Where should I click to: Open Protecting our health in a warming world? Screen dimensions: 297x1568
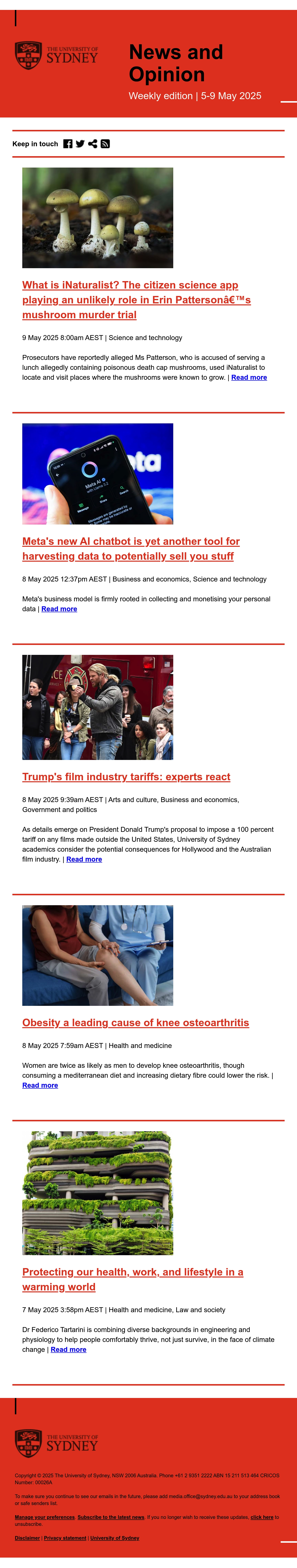click(x=133, y=1279)
